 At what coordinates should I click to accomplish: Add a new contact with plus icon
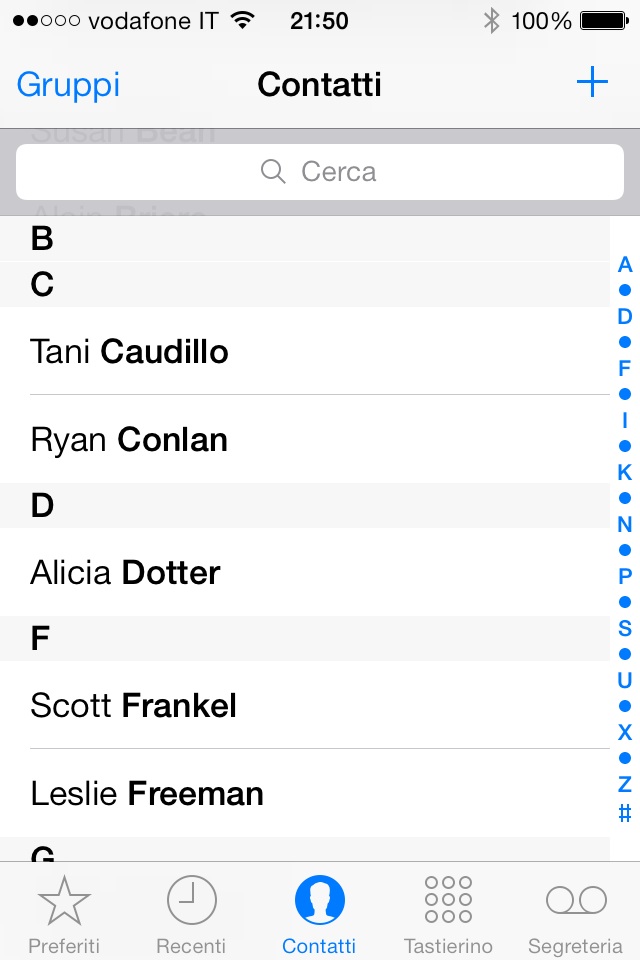click(592, 83)
